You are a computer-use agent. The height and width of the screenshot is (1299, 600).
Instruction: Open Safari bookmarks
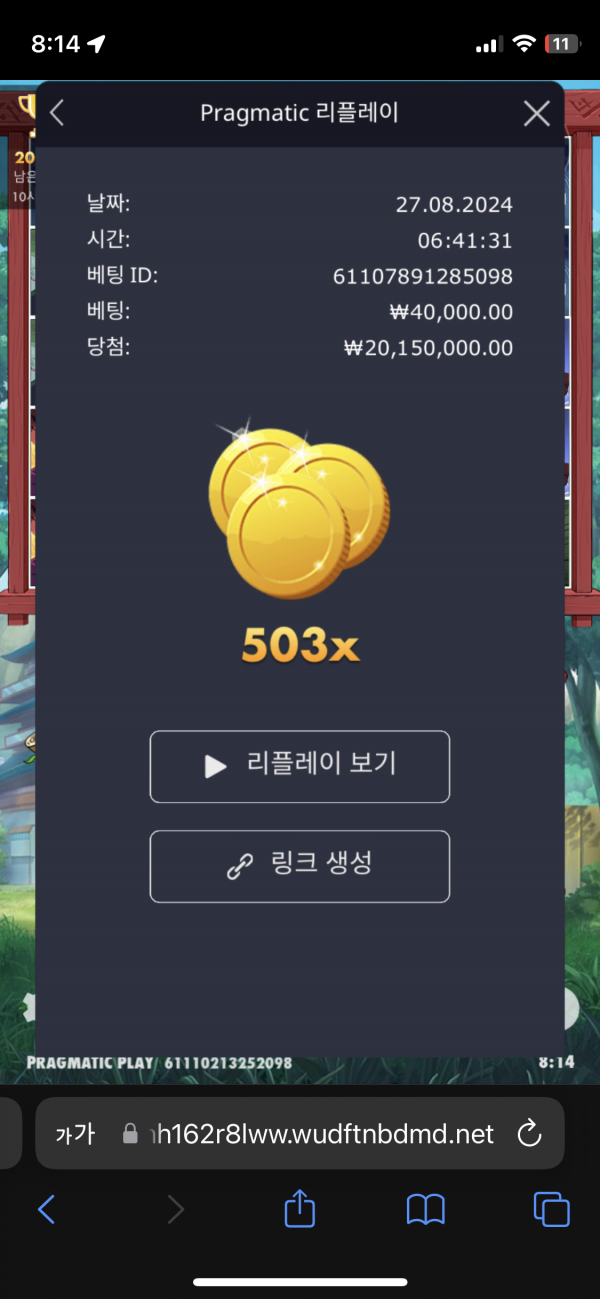pyautogui.click(x=425, y=1210)
